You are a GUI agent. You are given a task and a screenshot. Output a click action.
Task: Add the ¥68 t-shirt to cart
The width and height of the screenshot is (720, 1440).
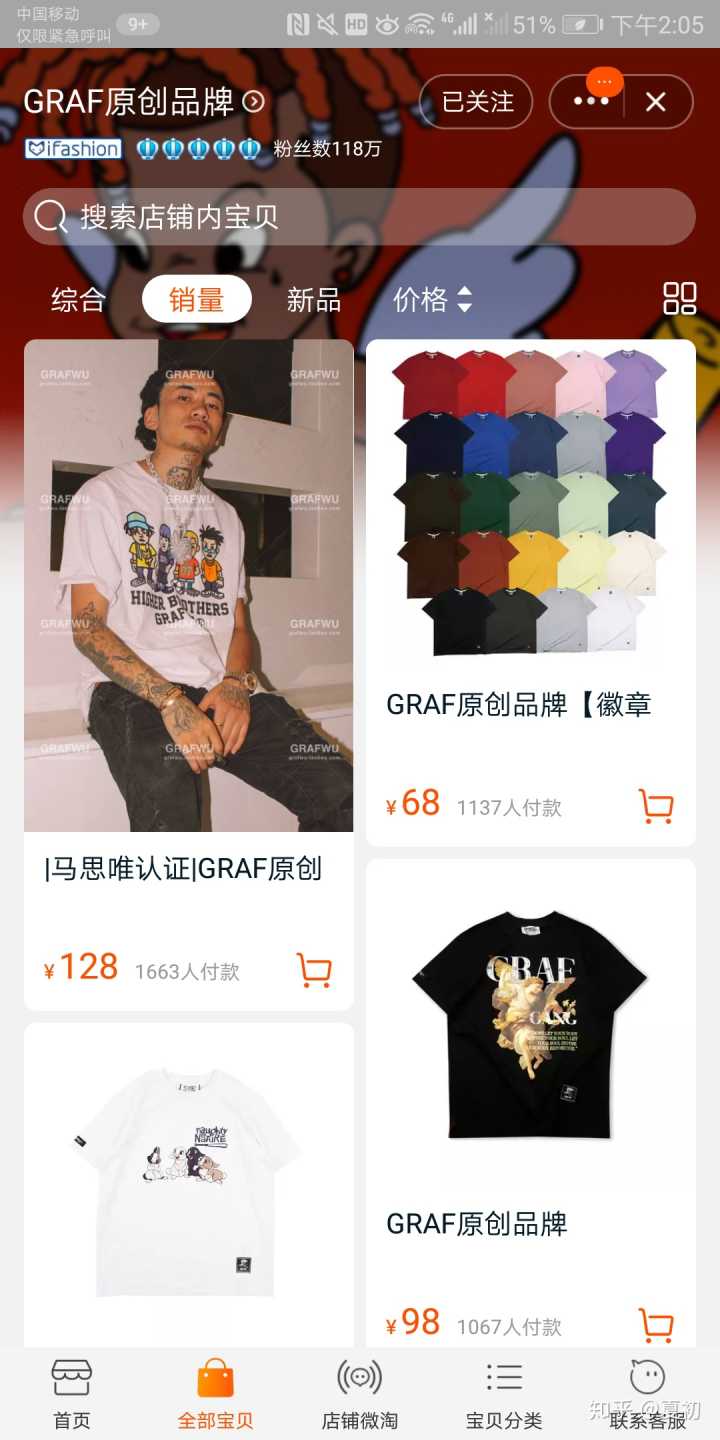[656, 805]
